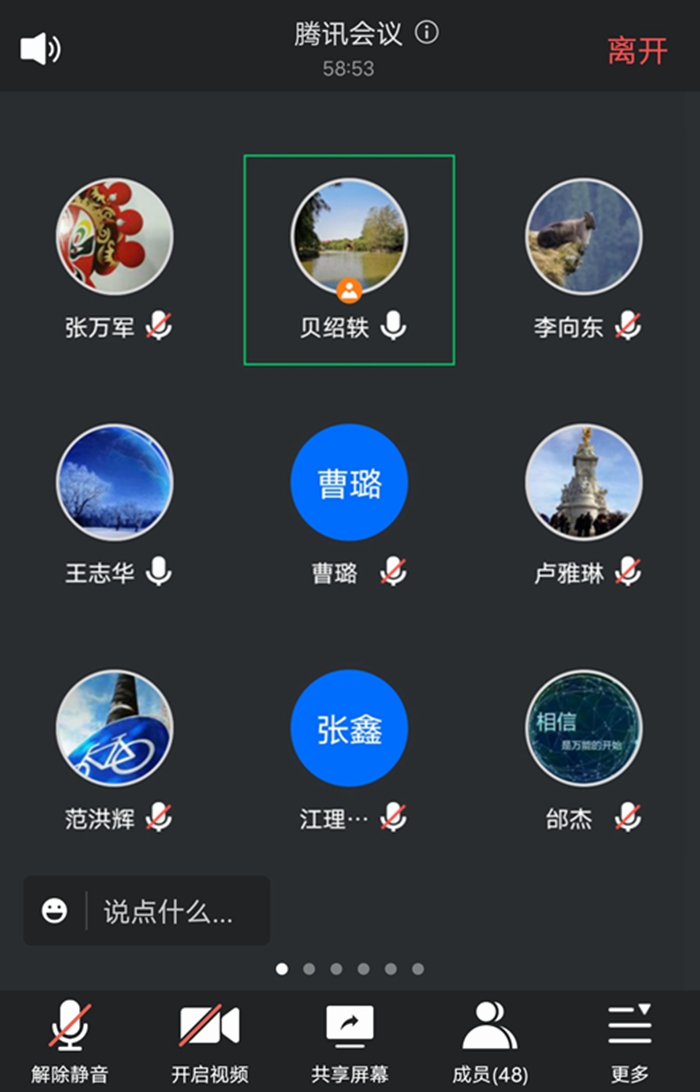
Task: Tap the 说点什么 chat input
Action: point(168,912)
